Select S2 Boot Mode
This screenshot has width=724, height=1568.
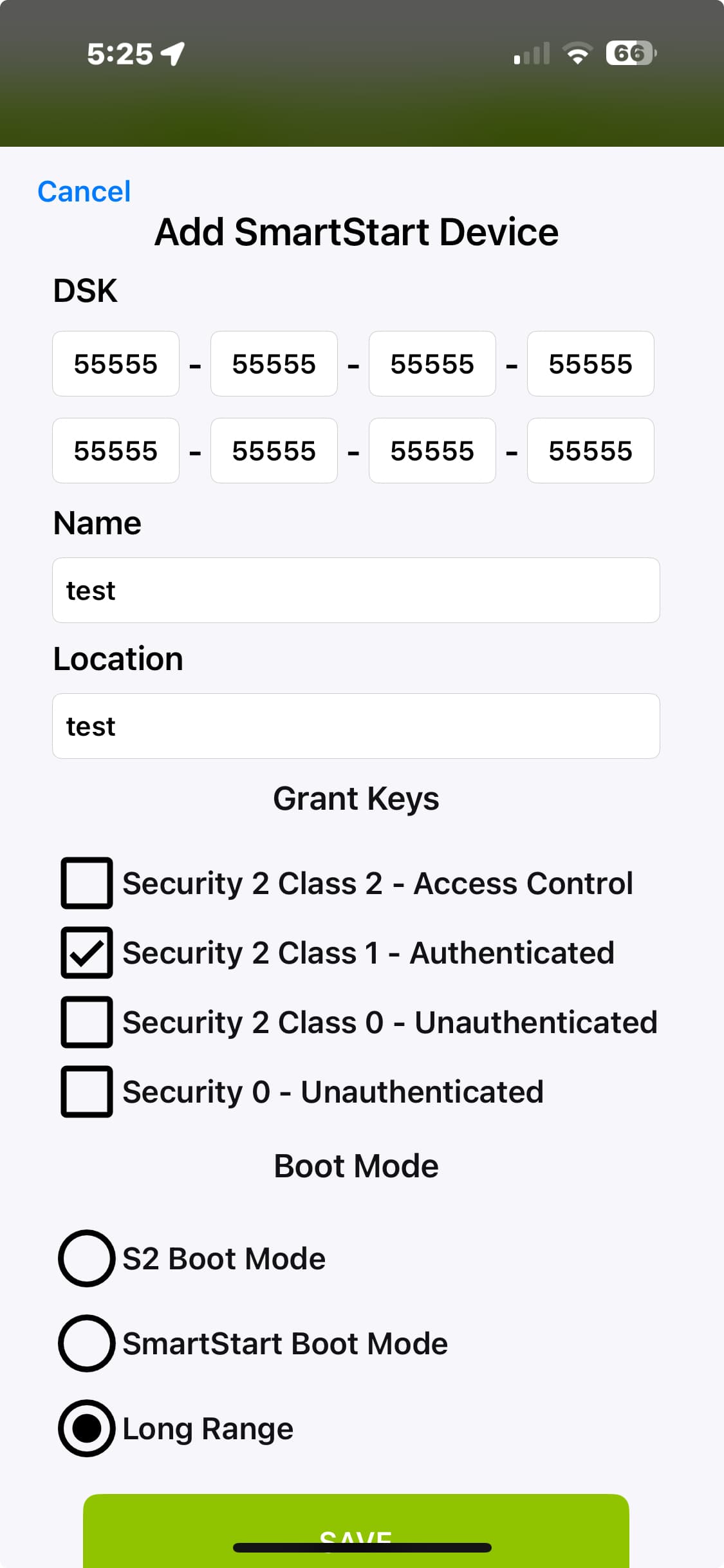point(87,1258)
